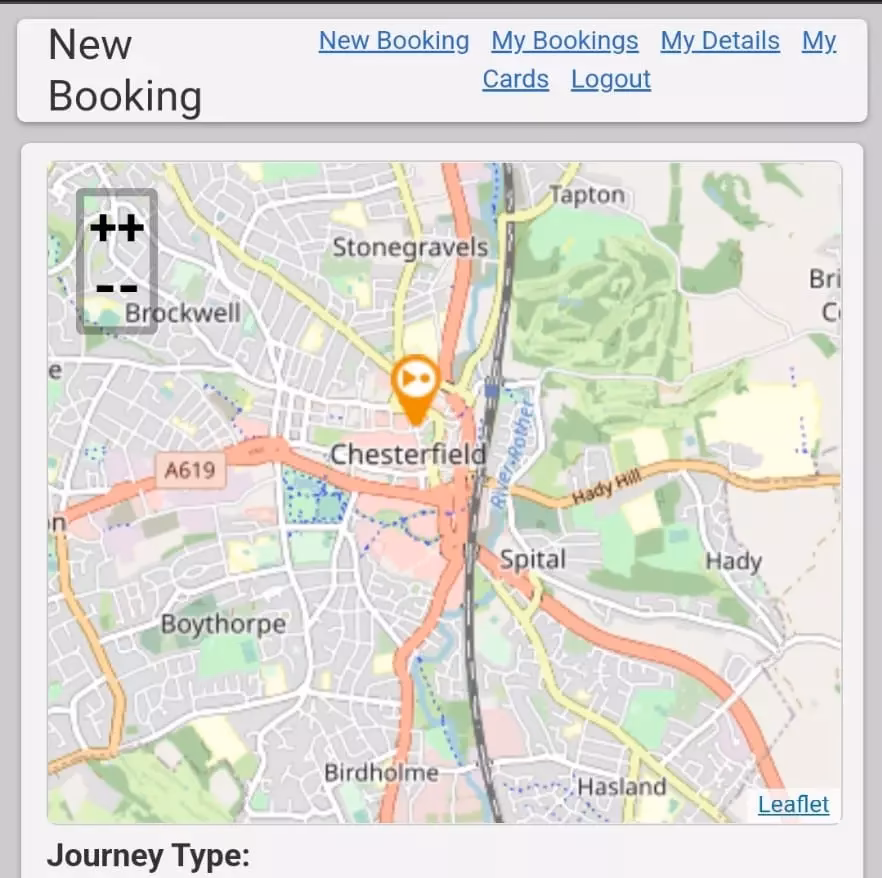Zoom out of the map
The image size is (882, 878).
tap(117, 291)
